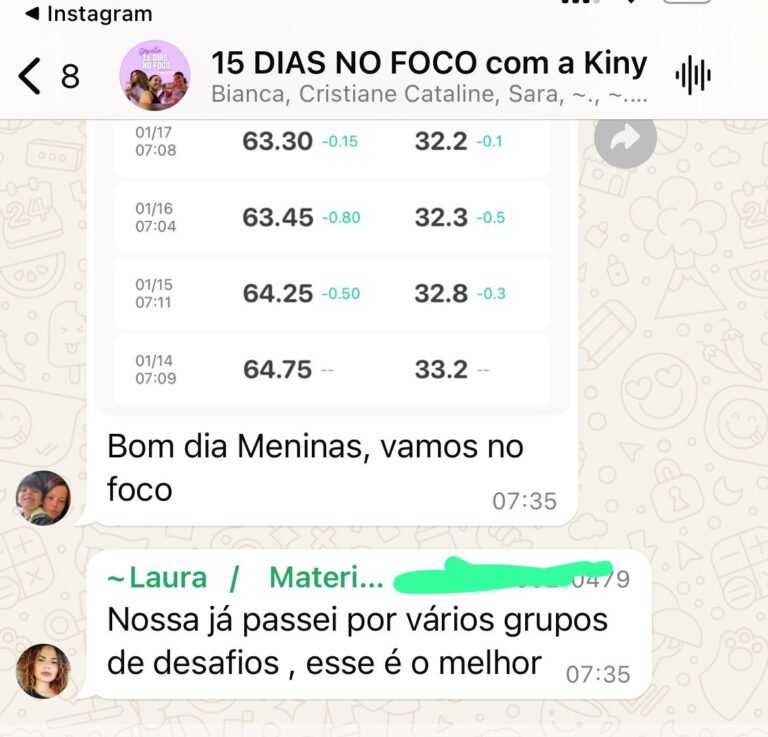Start a voice chat with the waveform icon

point(692,75)
